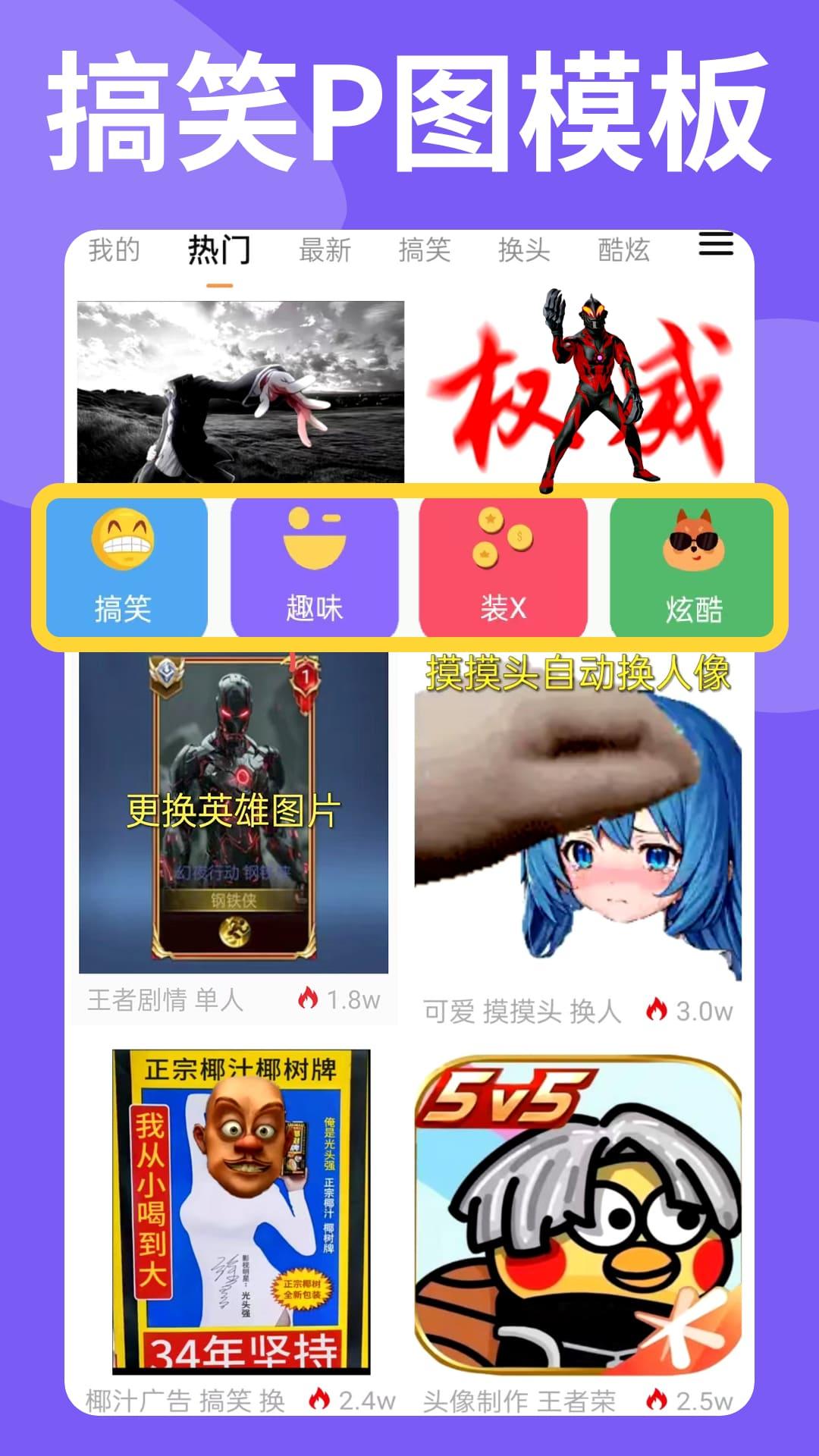Tap the 装X coins category icon
This screenshot has width=819, height=1456.
[x=503, y=535]
